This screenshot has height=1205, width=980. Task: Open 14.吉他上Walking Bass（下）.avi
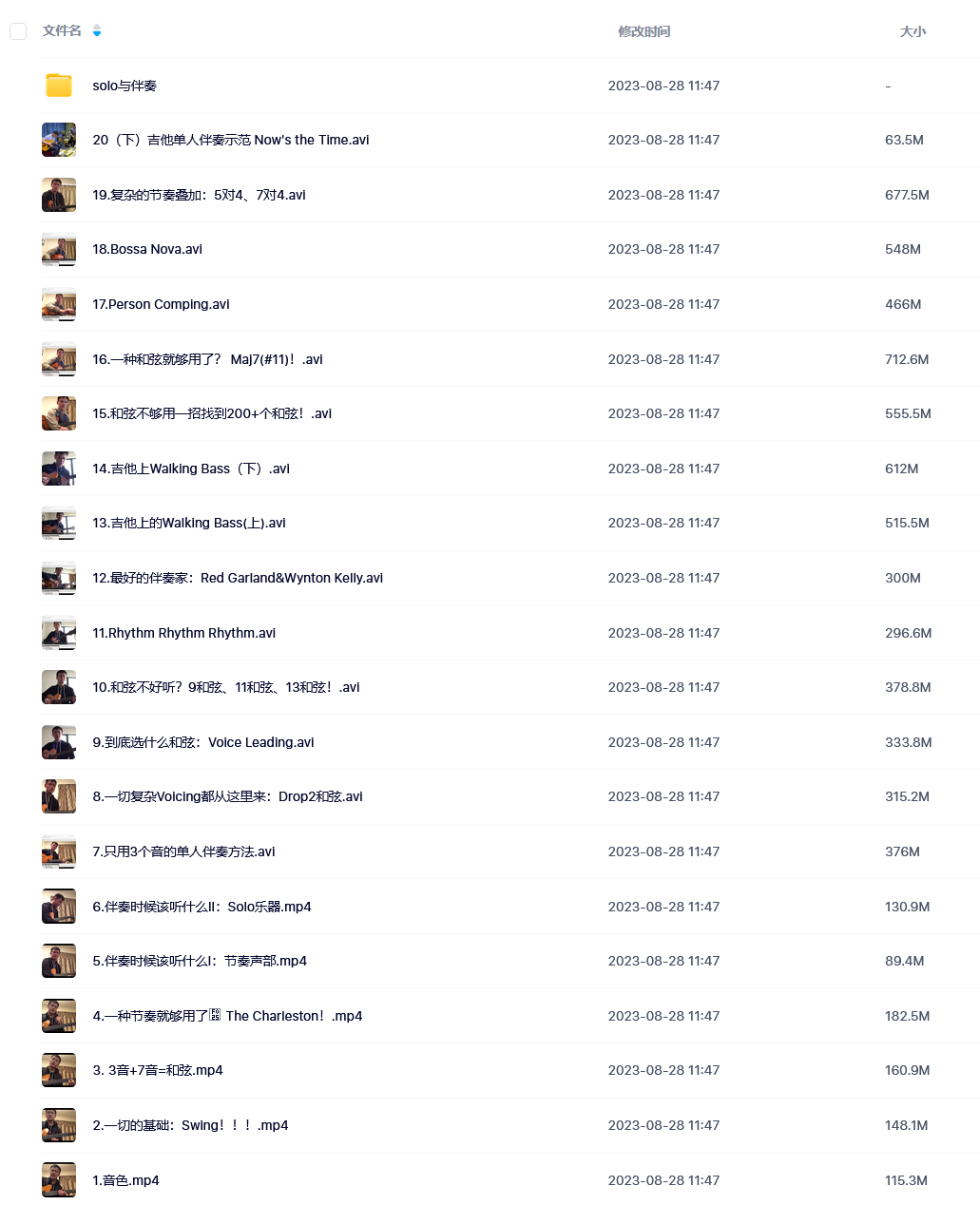tap(190, 469)
